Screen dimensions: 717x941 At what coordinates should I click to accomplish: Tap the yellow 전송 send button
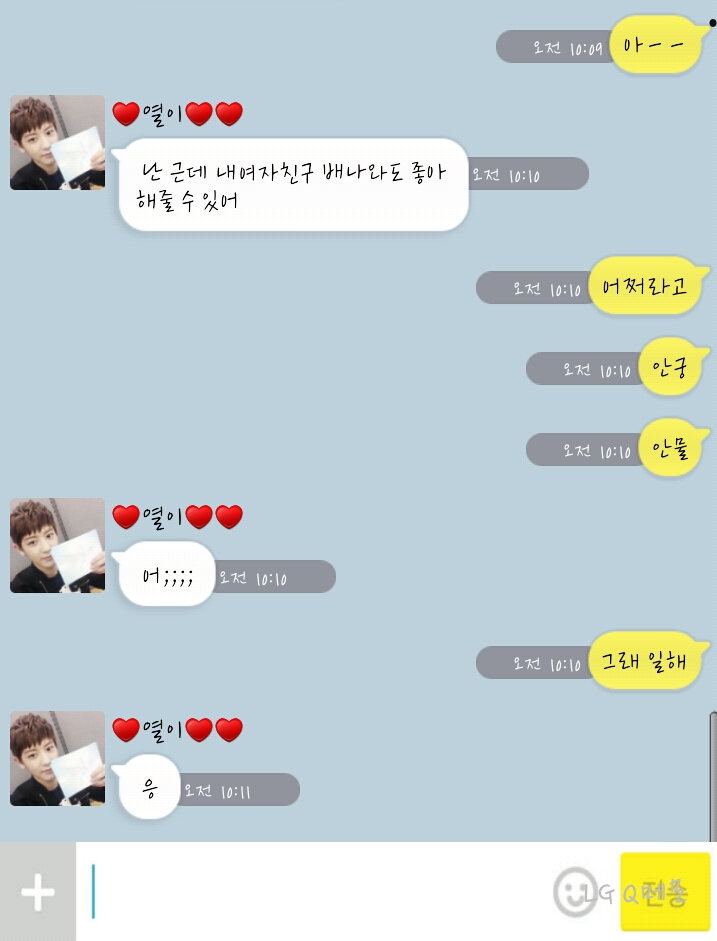665,891
